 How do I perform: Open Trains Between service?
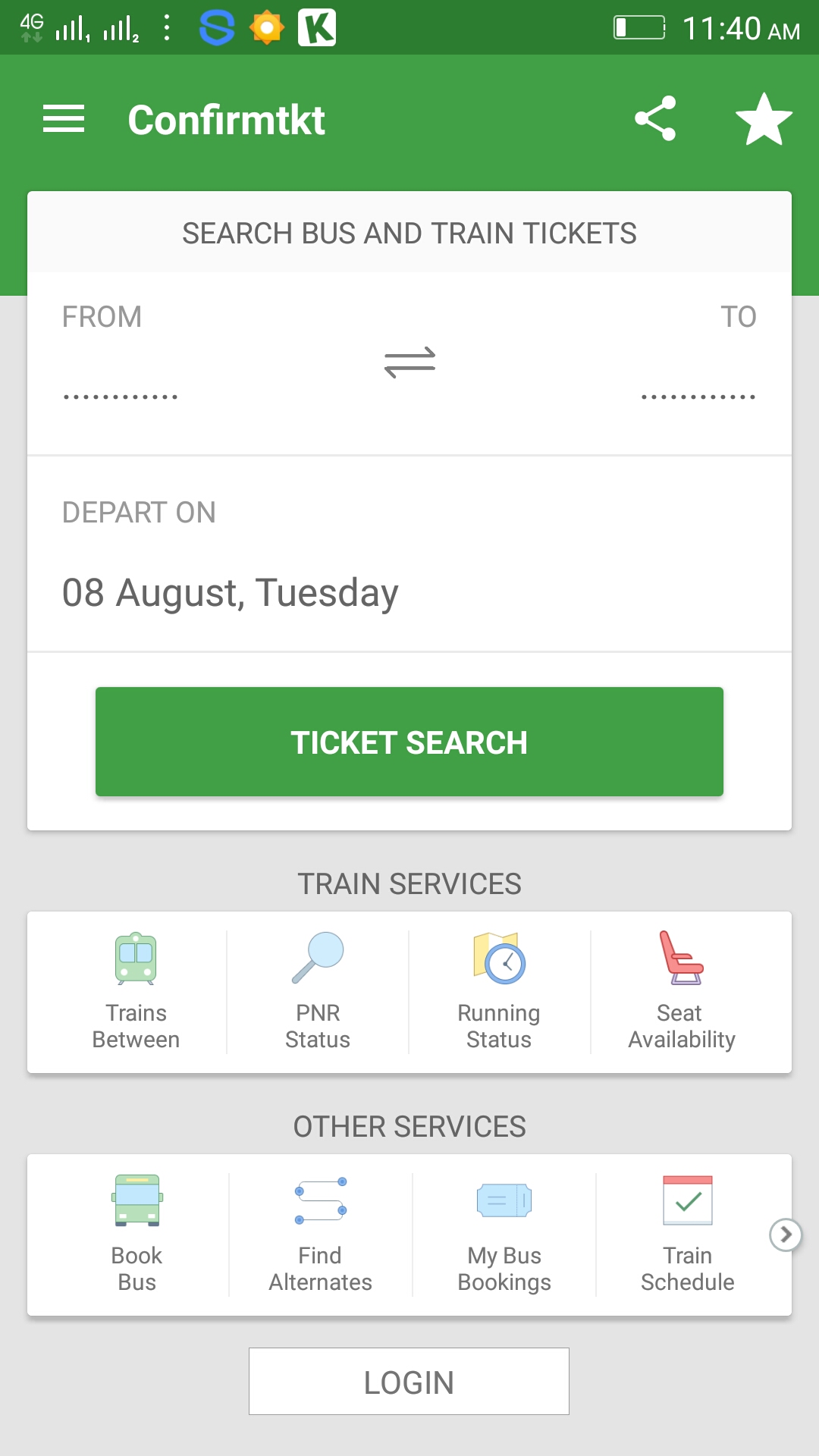click(136, 992)
